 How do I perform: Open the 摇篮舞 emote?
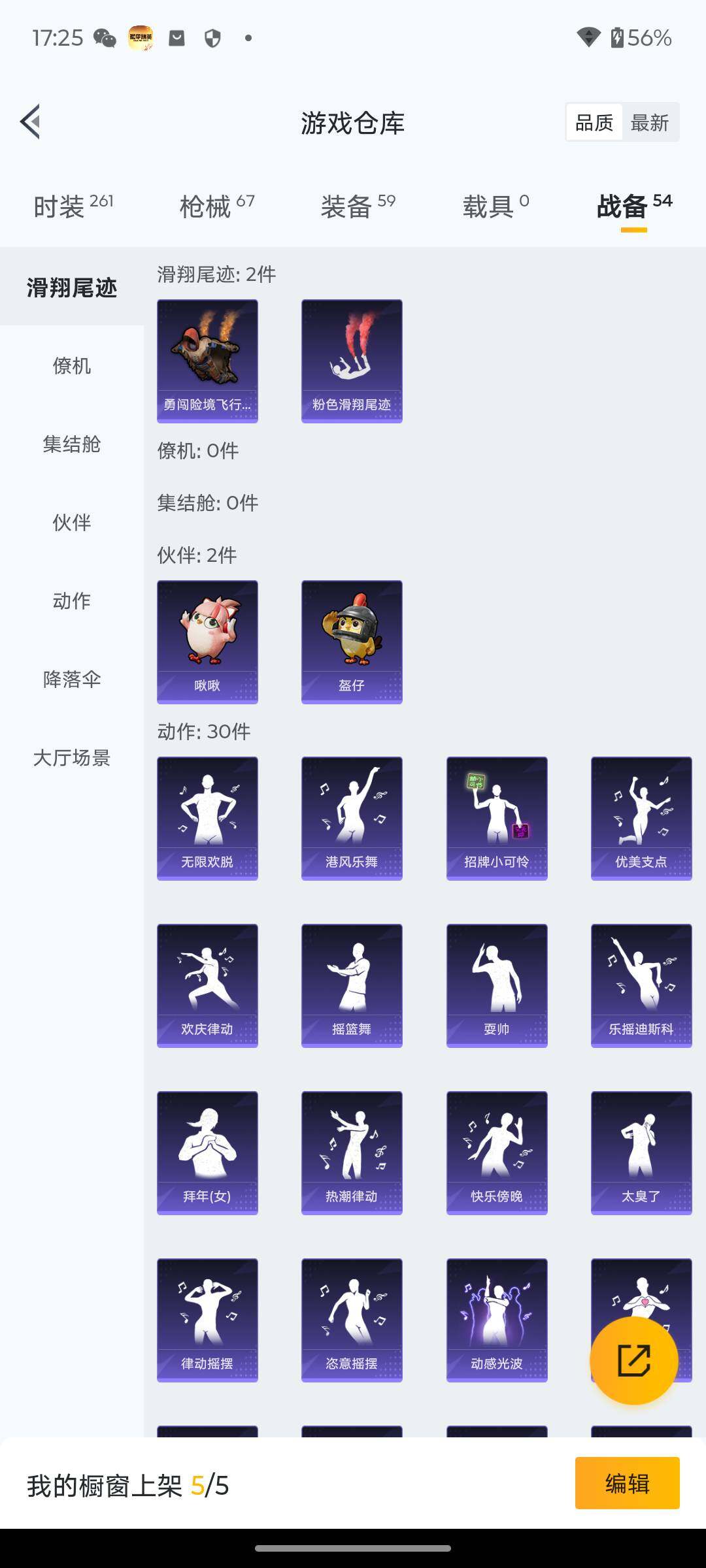tap(352, 985)
